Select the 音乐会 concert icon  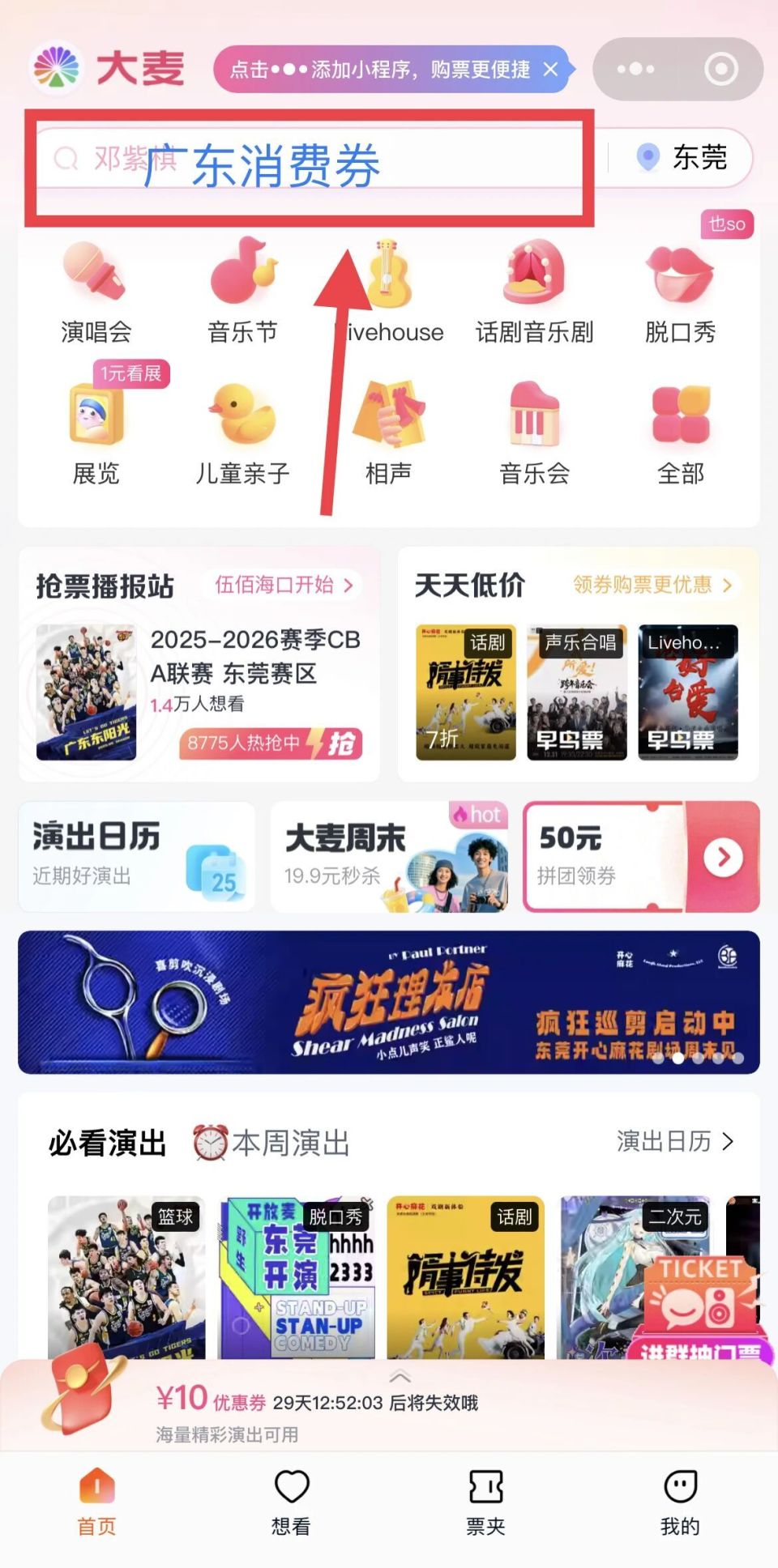(x=534, y=421)
